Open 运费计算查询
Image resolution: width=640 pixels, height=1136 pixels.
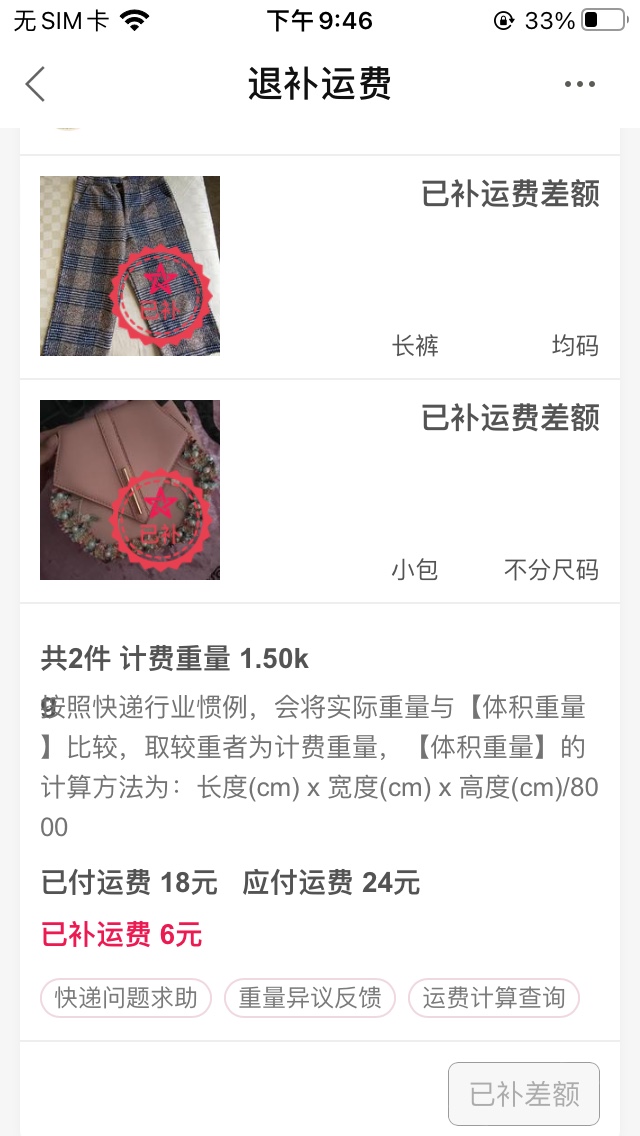click(x=494, y=998)
